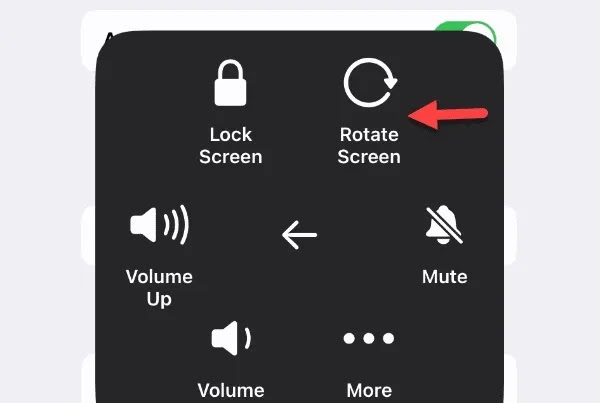This screenshot has height=403, width=600.
Task: Lower the volume with the Volume Down button
Action: (x=230, y=358)
